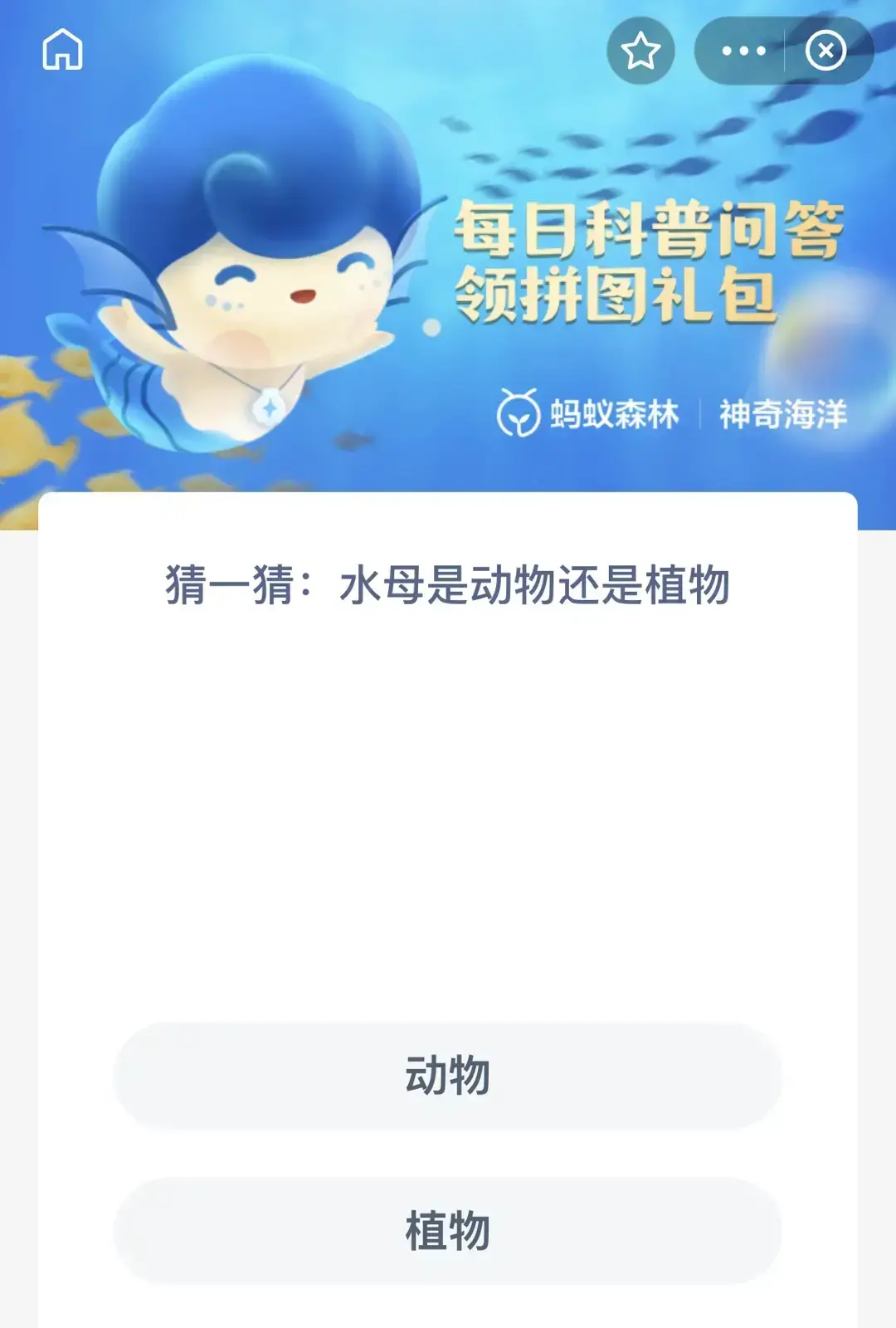The image size is (896, 1328).
Task: Tap the blue mermaid mascot character
Action: [241, 274]
